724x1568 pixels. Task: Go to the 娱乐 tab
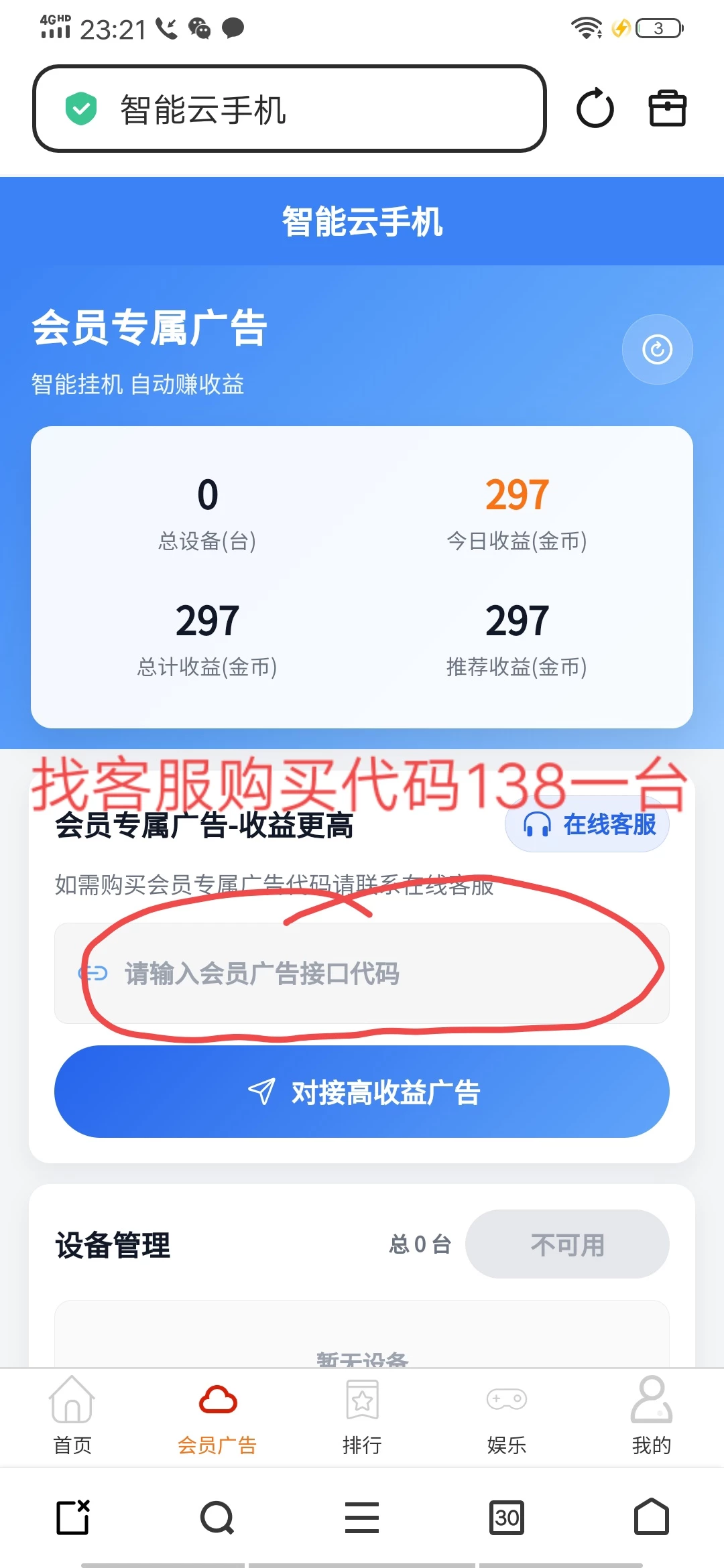[x=507, y=1415]
